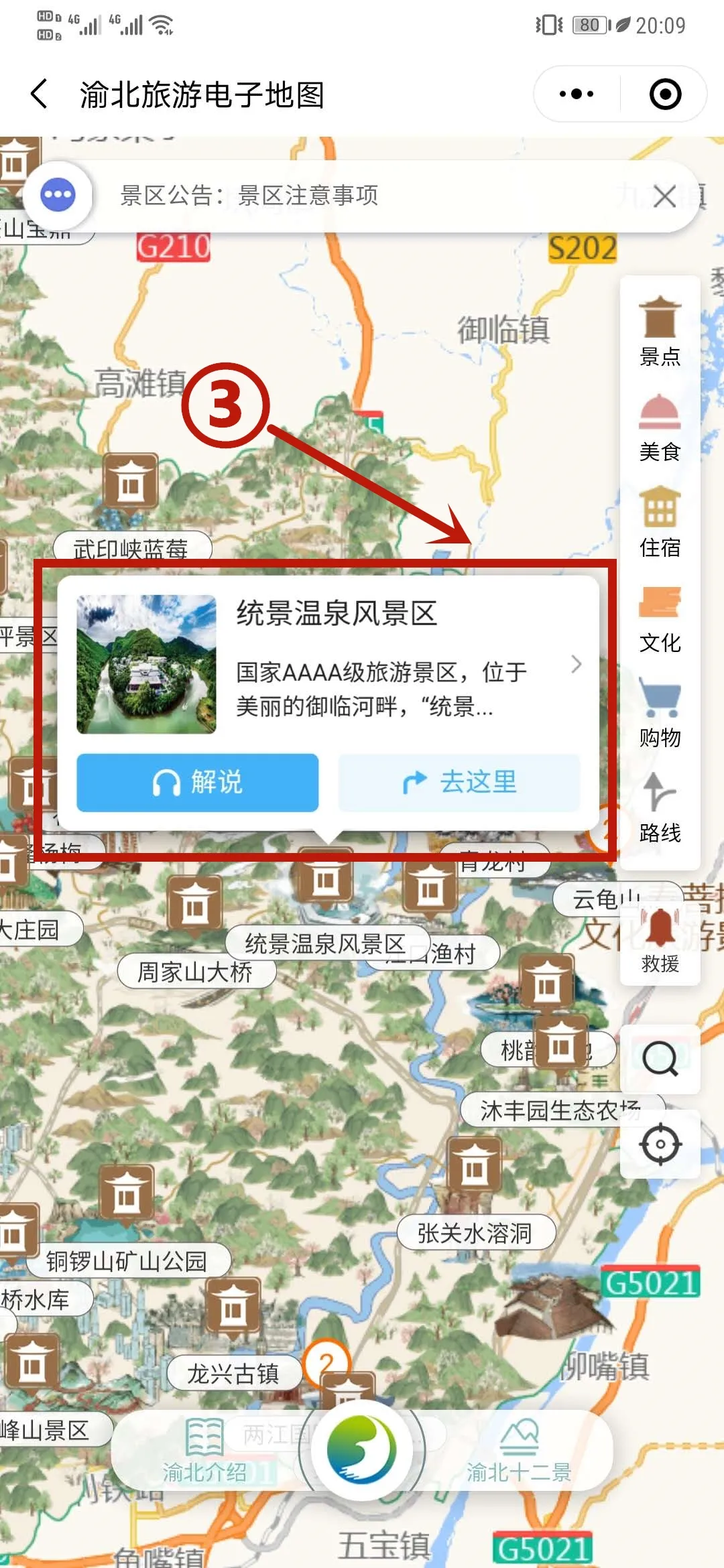Tap the 解说 audio guide button

(x=197, y=782)
